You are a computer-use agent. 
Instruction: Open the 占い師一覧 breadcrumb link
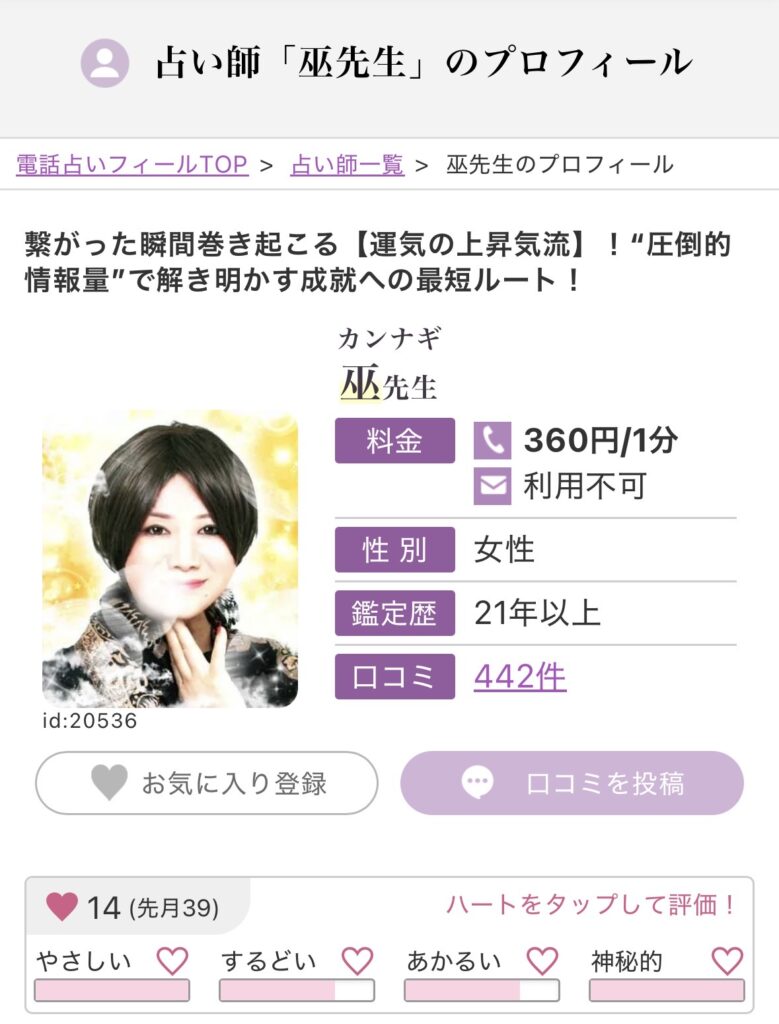tap(347, 165)
